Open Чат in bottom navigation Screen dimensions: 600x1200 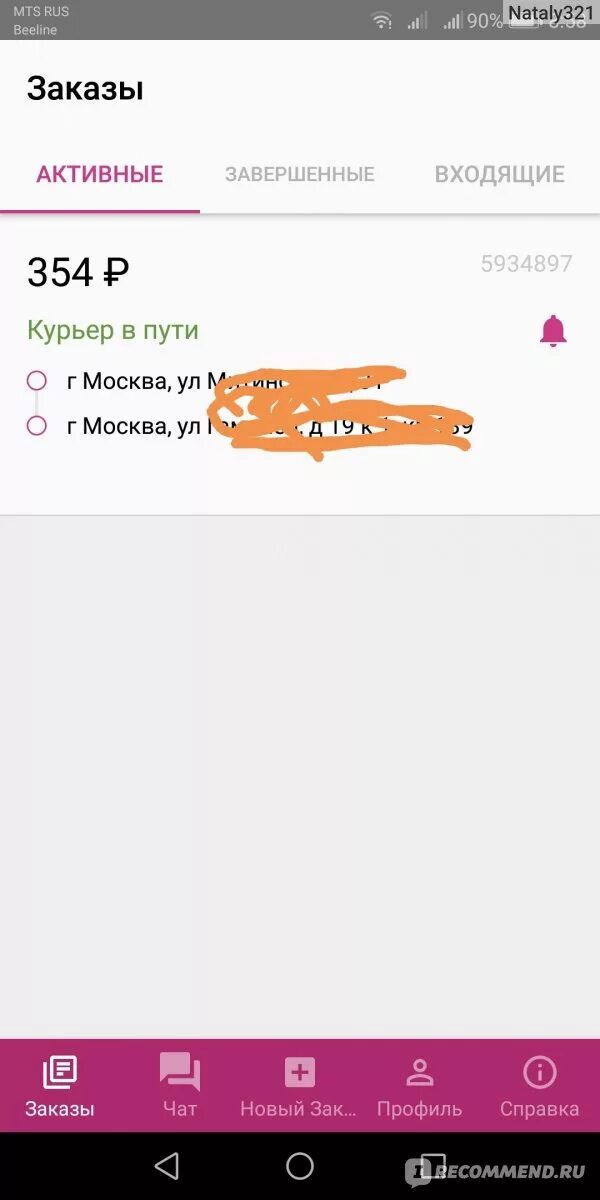tap(180, 1085)
